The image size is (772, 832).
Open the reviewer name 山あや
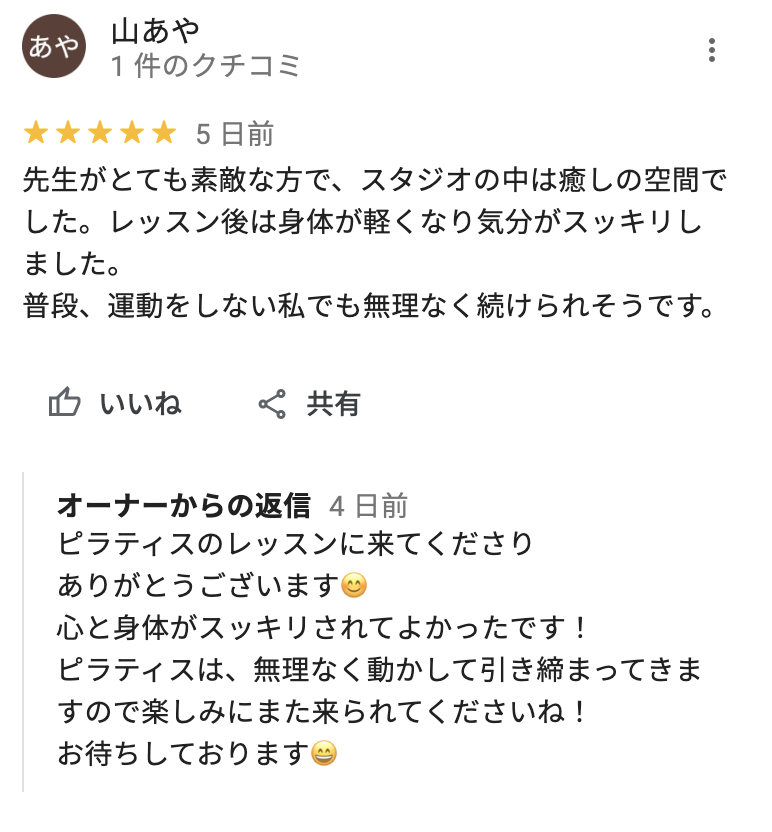(x=155, y=31)
